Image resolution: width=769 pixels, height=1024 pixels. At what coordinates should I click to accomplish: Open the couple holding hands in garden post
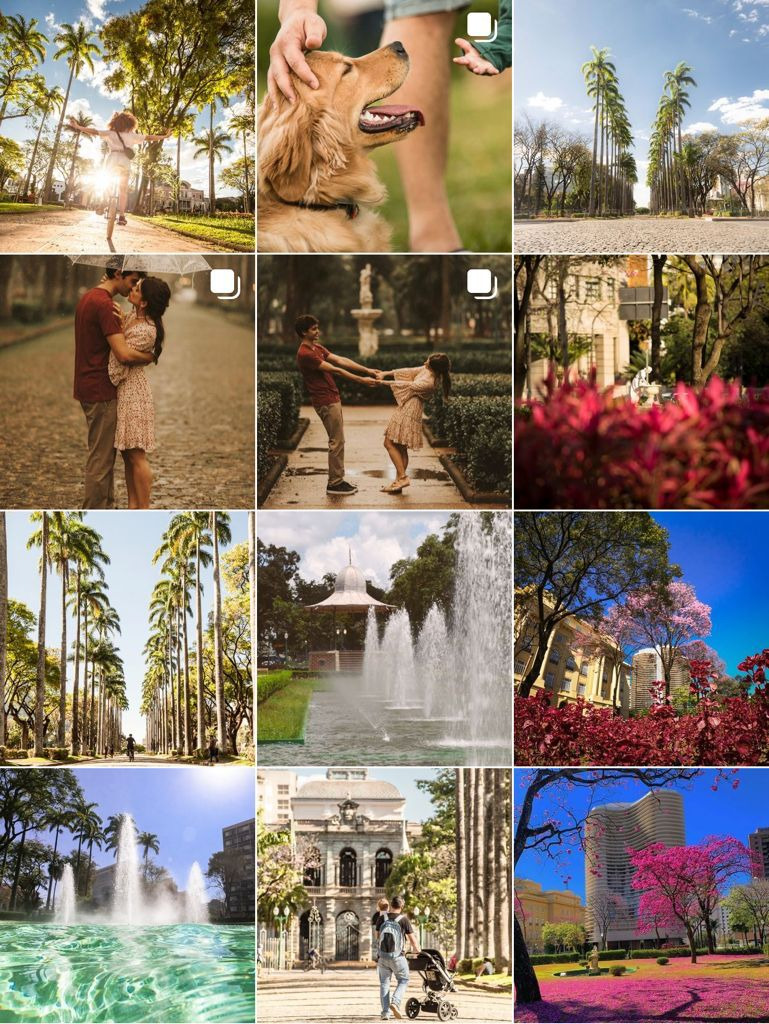pyautogui.click(x=384, y=381)
